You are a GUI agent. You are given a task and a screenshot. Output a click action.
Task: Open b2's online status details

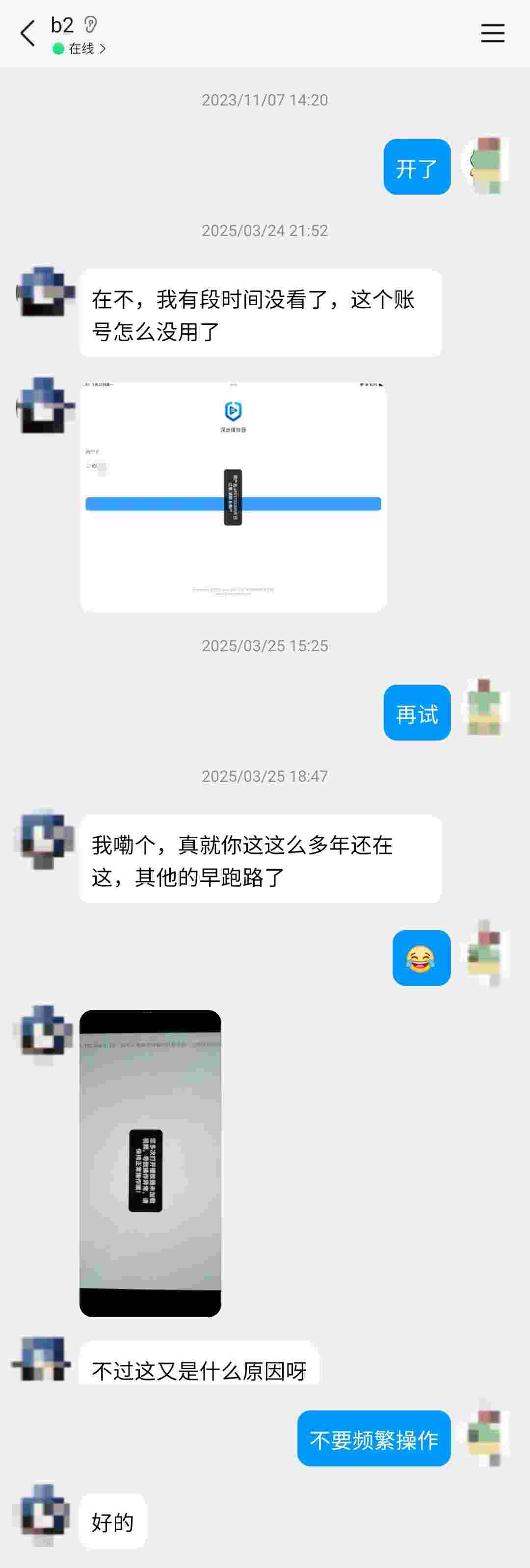coord(80,49)
